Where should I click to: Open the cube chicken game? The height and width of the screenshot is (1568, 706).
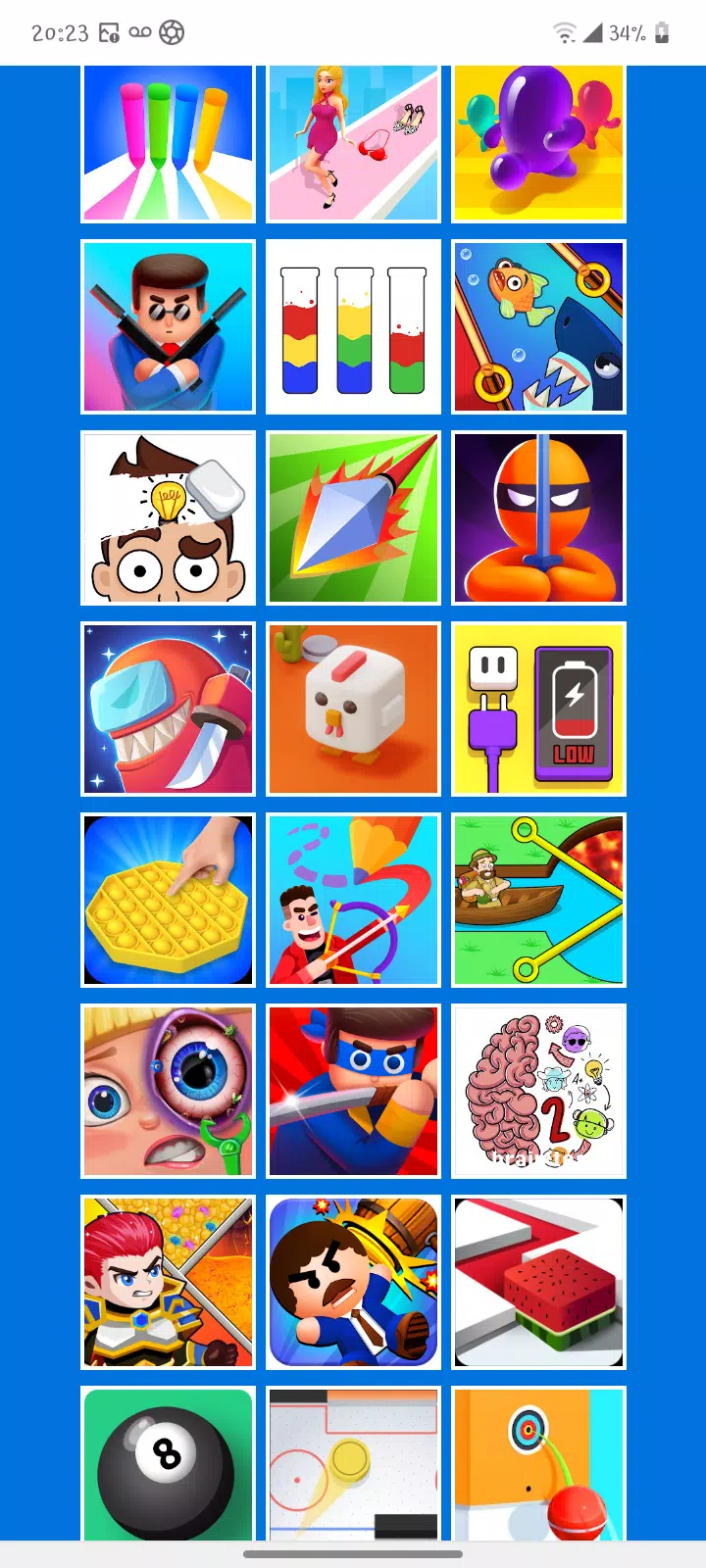coord(353,709)
